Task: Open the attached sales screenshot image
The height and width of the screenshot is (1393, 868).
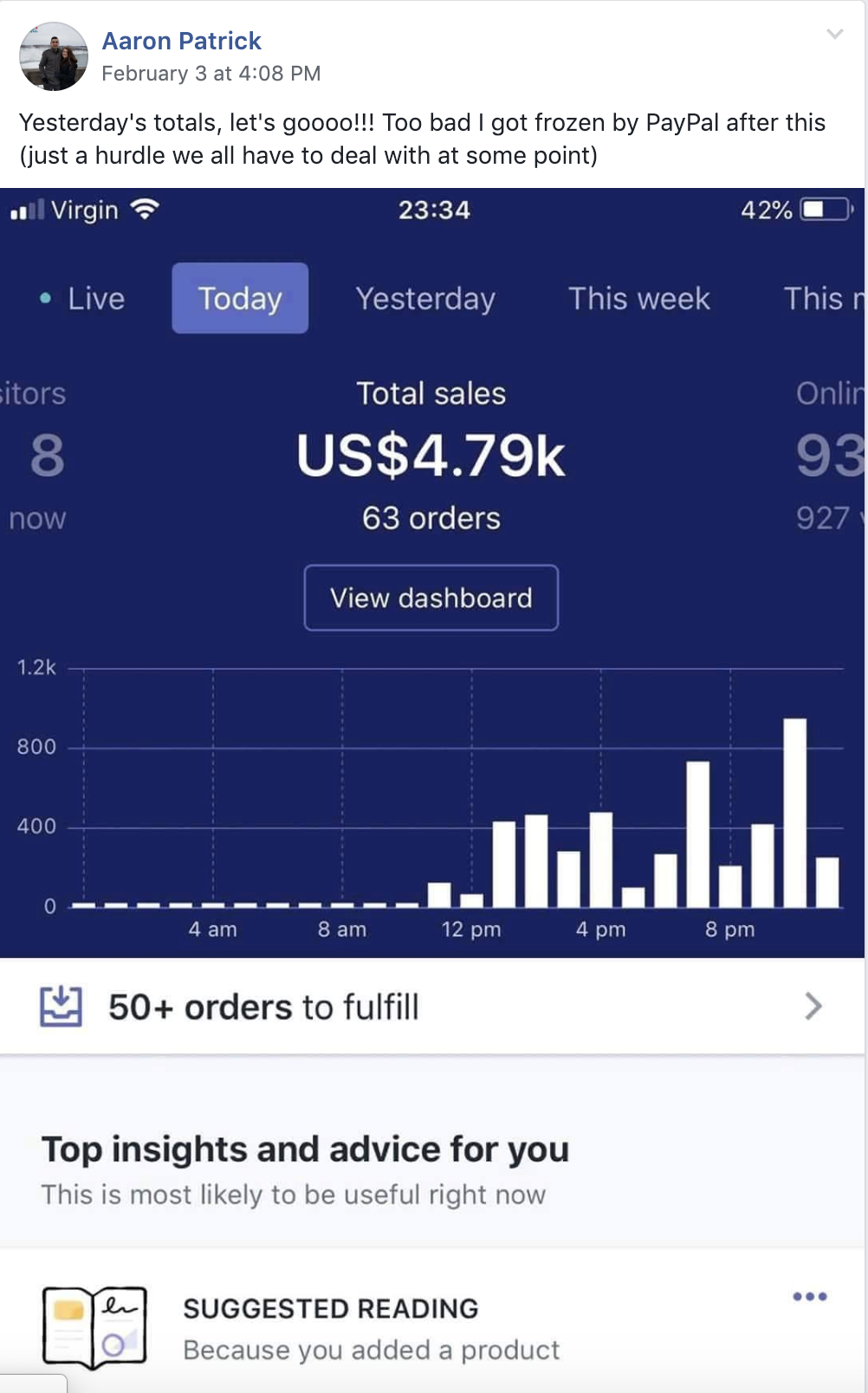Action: click(432, 790)
